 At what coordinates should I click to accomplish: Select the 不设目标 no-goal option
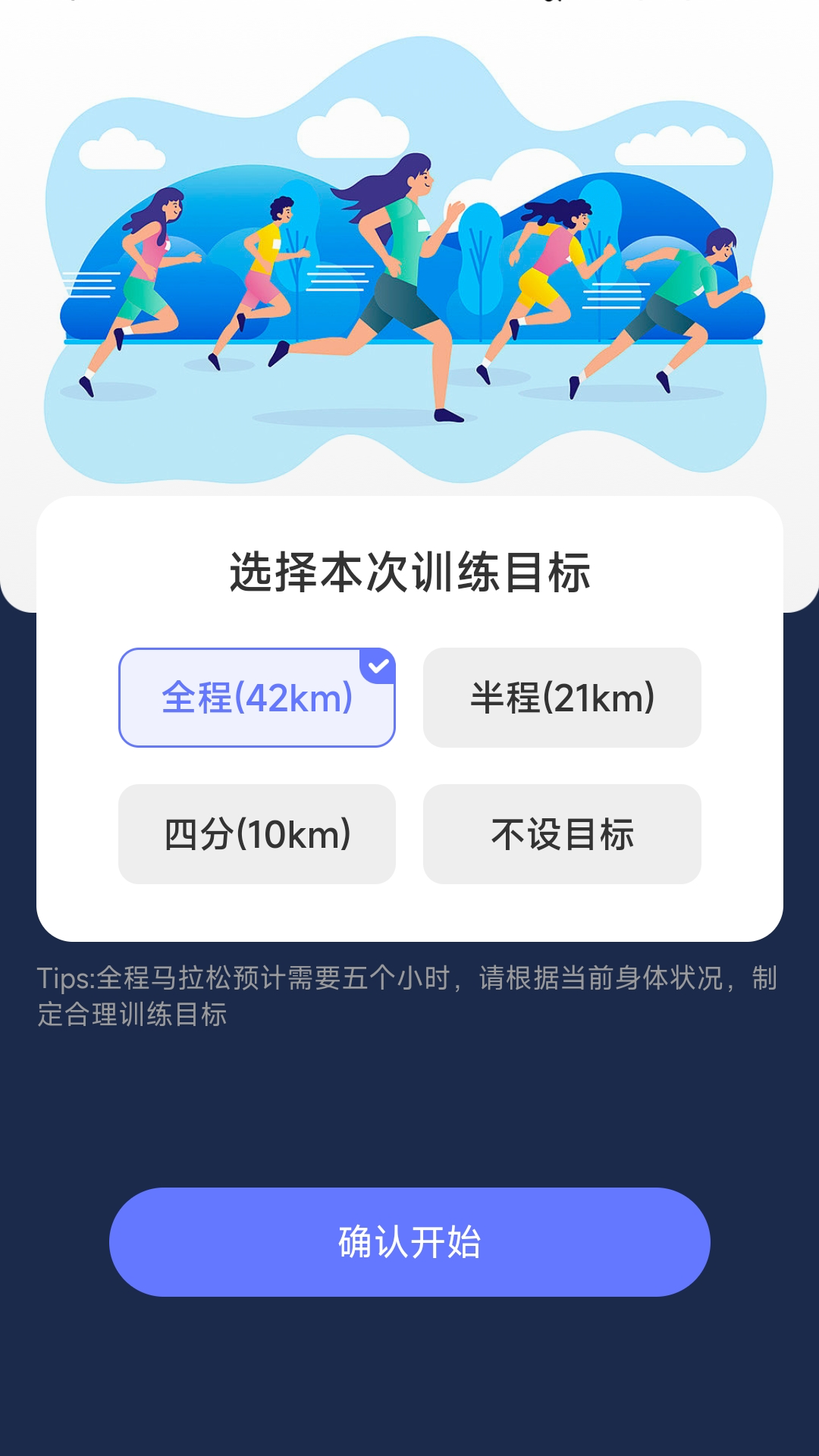click(562, 834)
